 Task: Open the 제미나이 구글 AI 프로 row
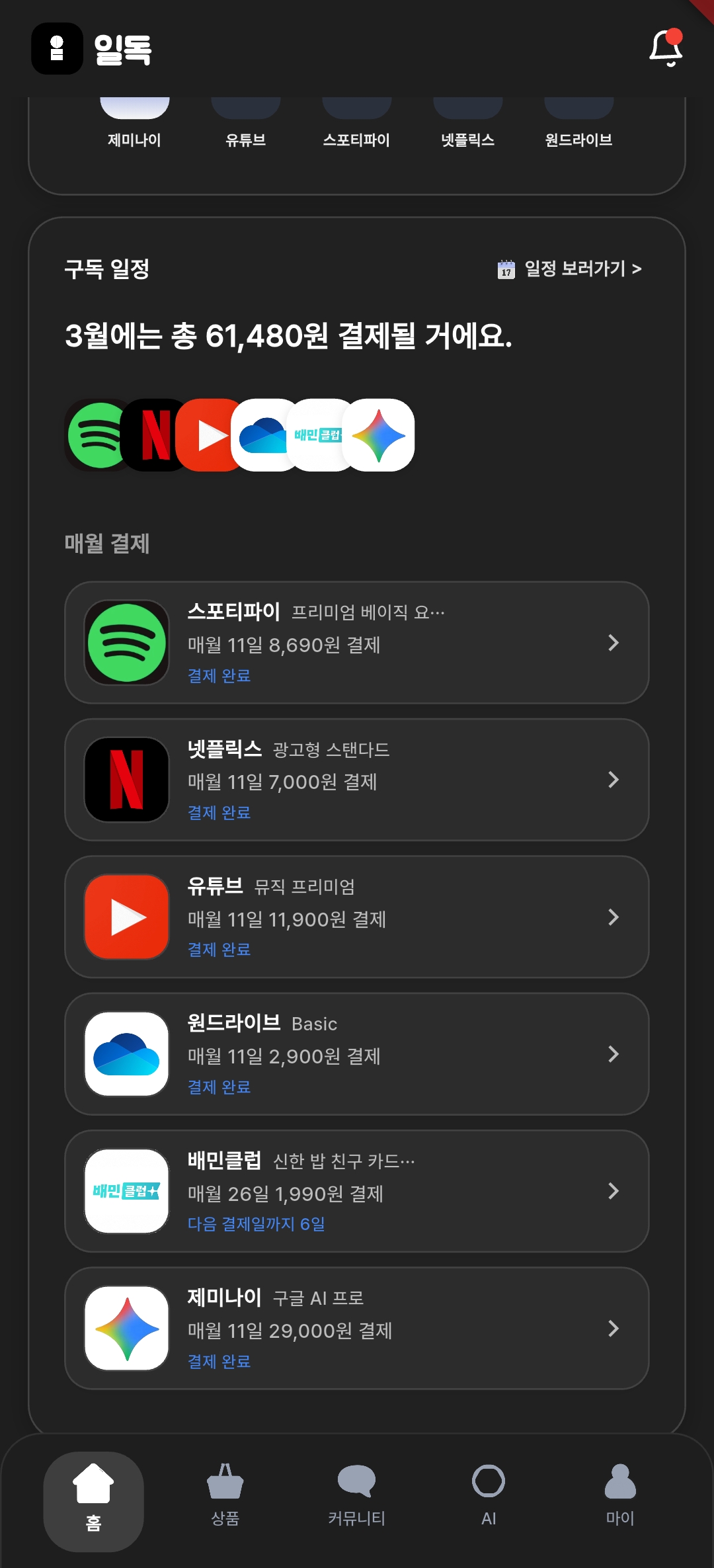pos(356,1329)
